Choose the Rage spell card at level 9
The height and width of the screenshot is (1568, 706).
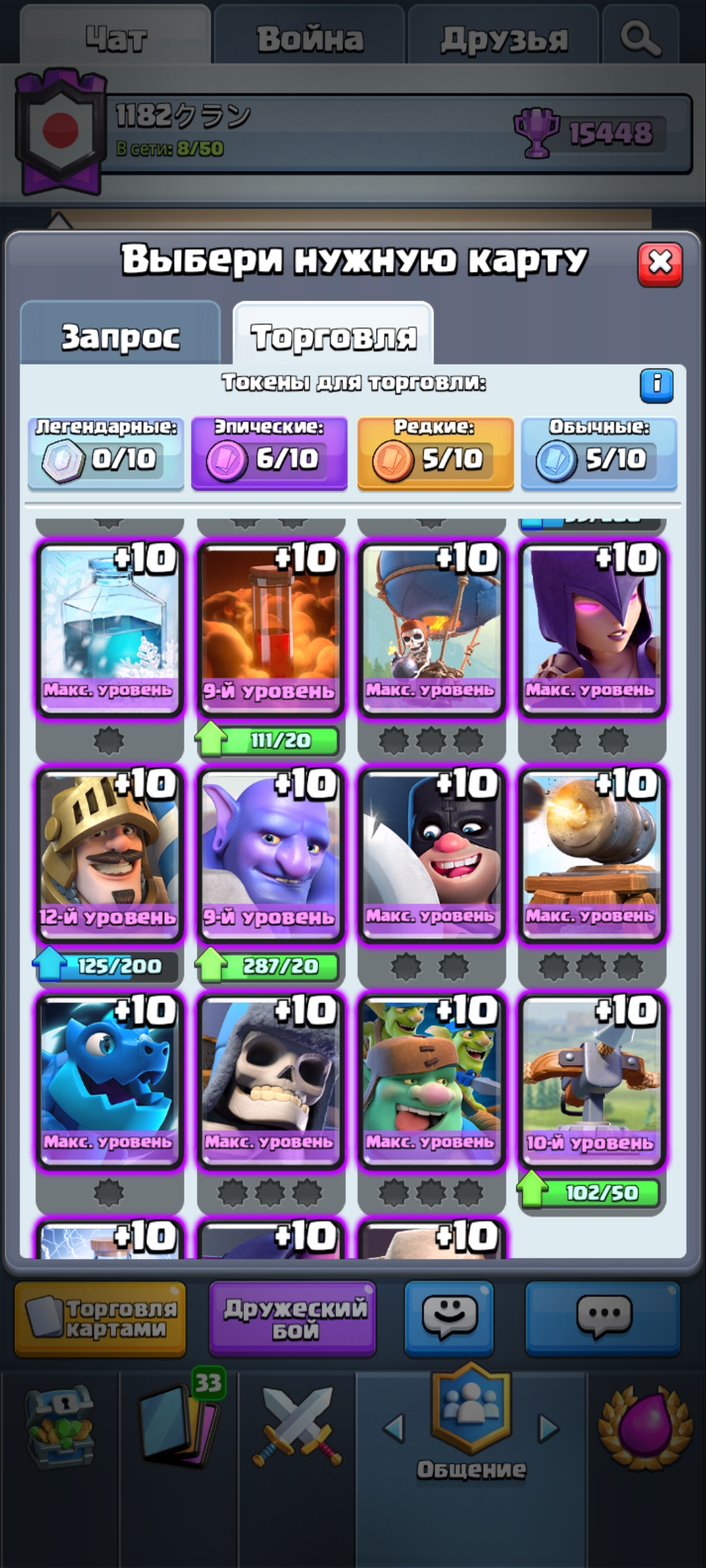271,629
